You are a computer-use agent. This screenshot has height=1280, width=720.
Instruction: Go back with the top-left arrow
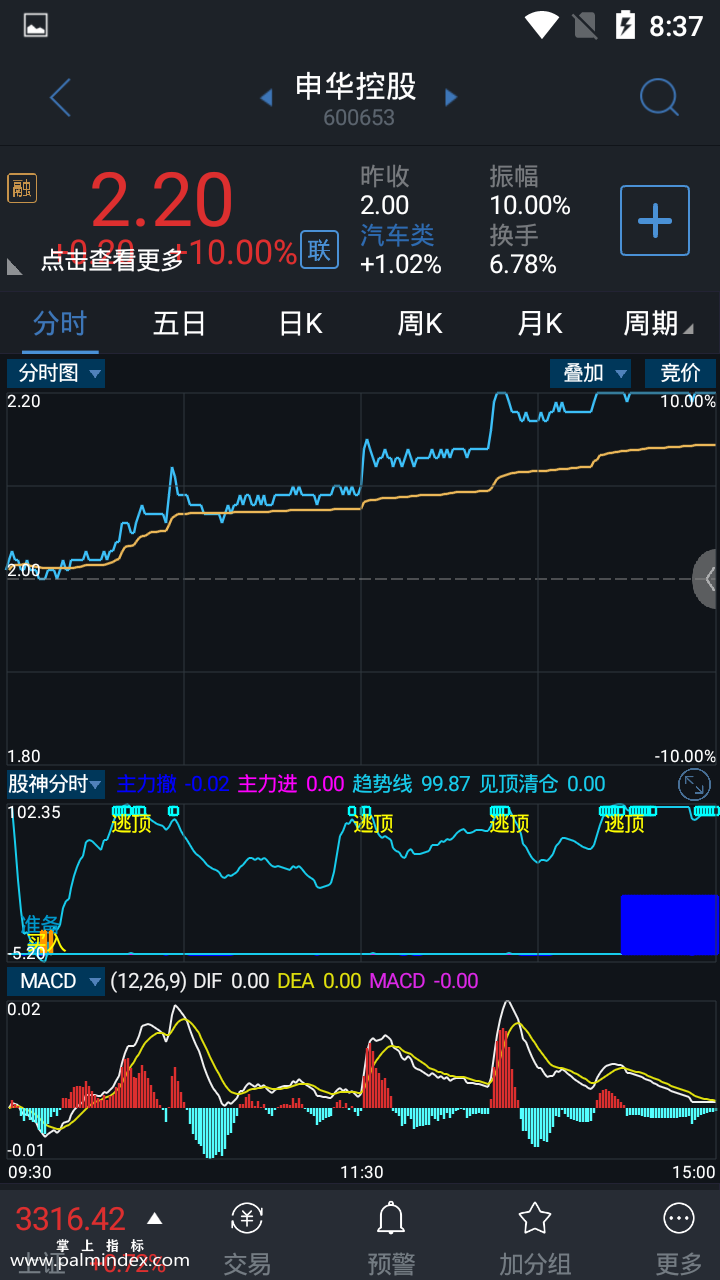coord(60,98)
